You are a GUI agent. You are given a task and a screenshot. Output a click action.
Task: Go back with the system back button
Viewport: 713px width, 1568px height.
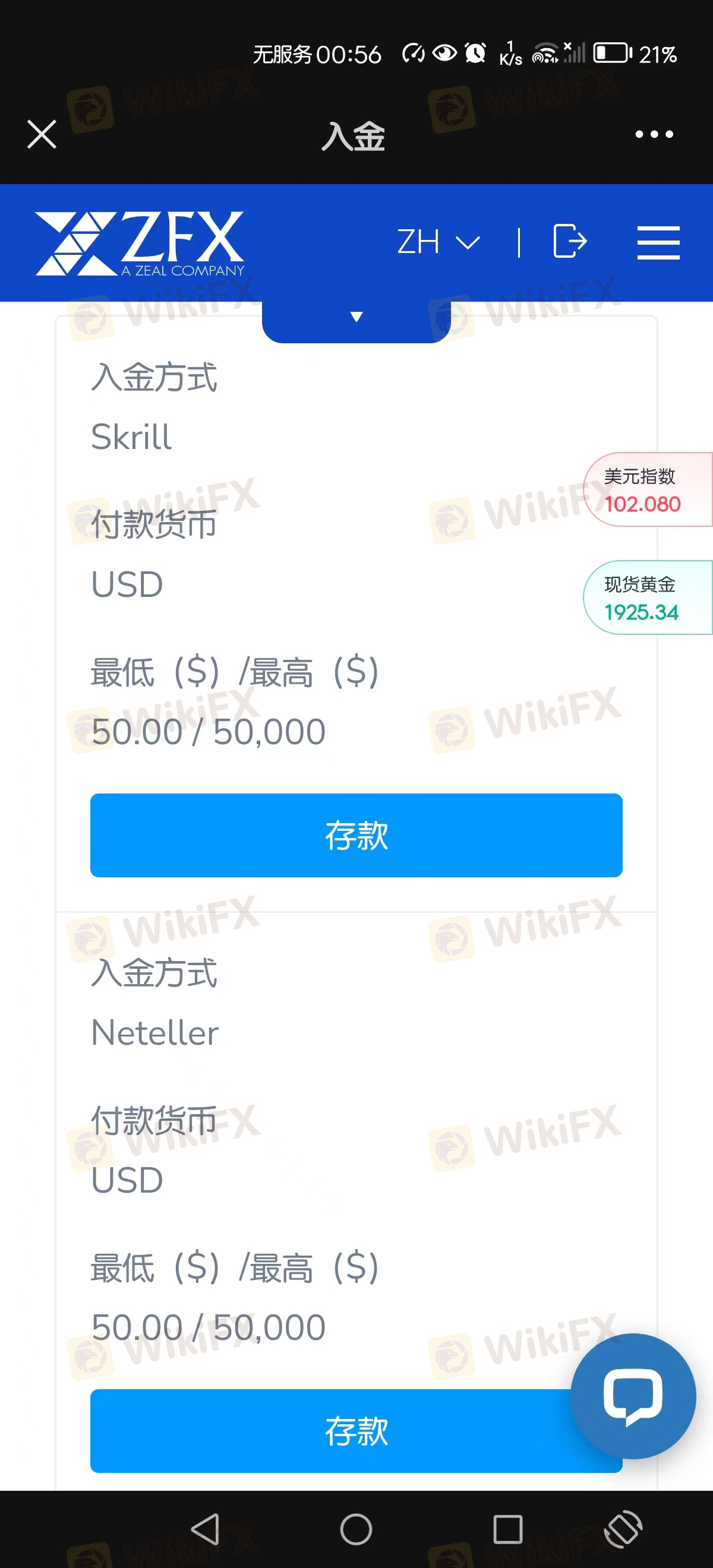pos(206,1529)
